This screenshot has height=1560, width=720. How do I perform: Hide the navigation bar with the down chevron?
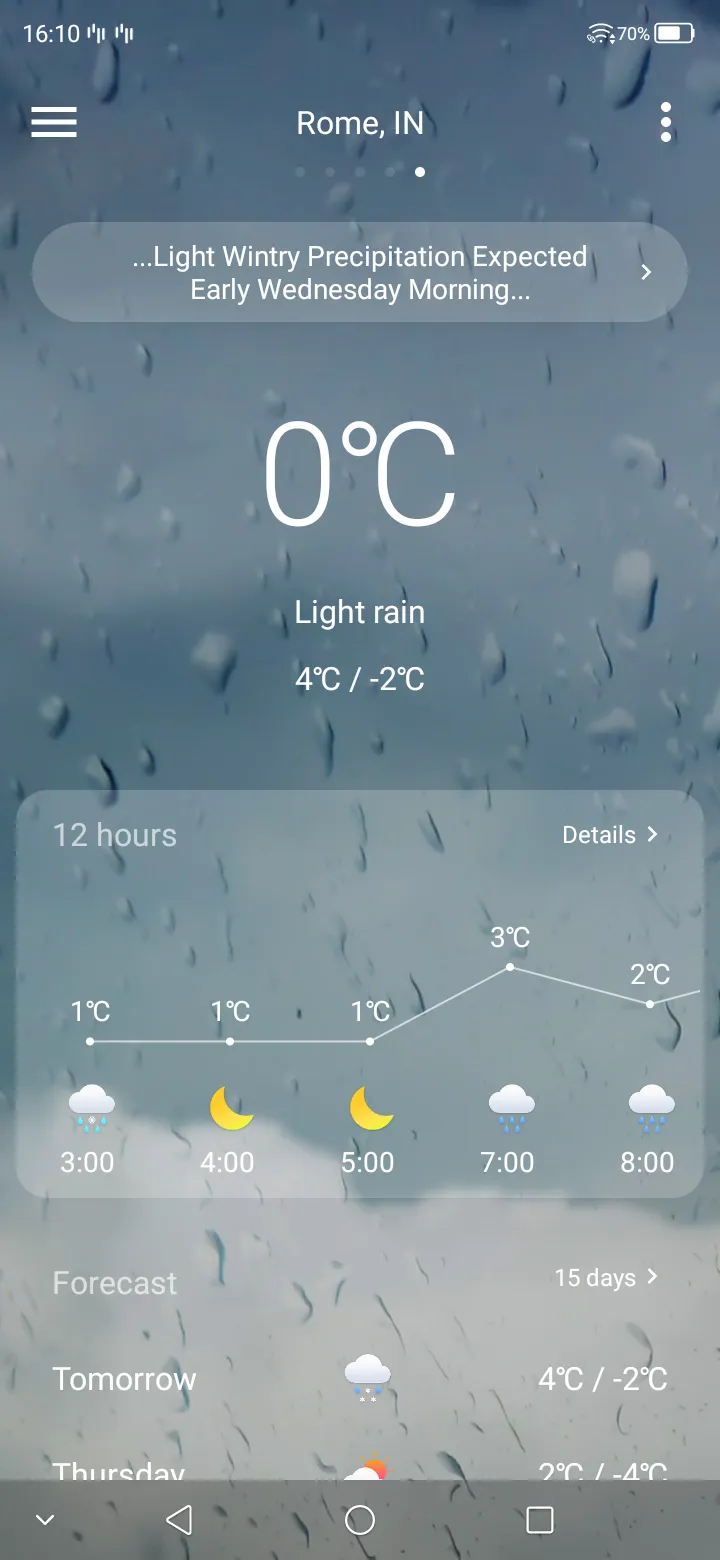tap(45, 1520)
